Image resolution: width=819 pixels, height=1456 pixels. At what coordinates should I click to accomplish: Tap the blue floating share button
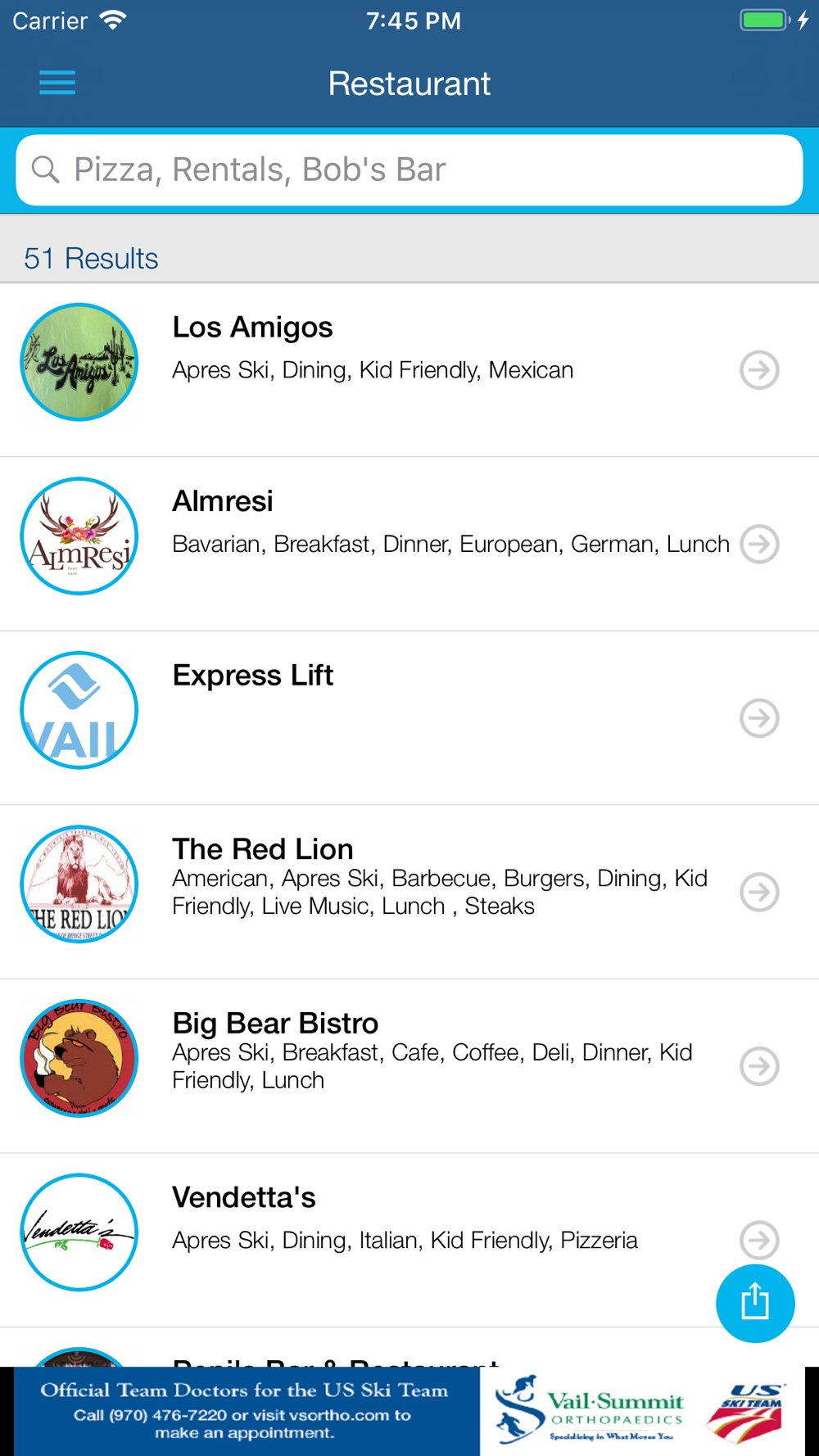755,1303
